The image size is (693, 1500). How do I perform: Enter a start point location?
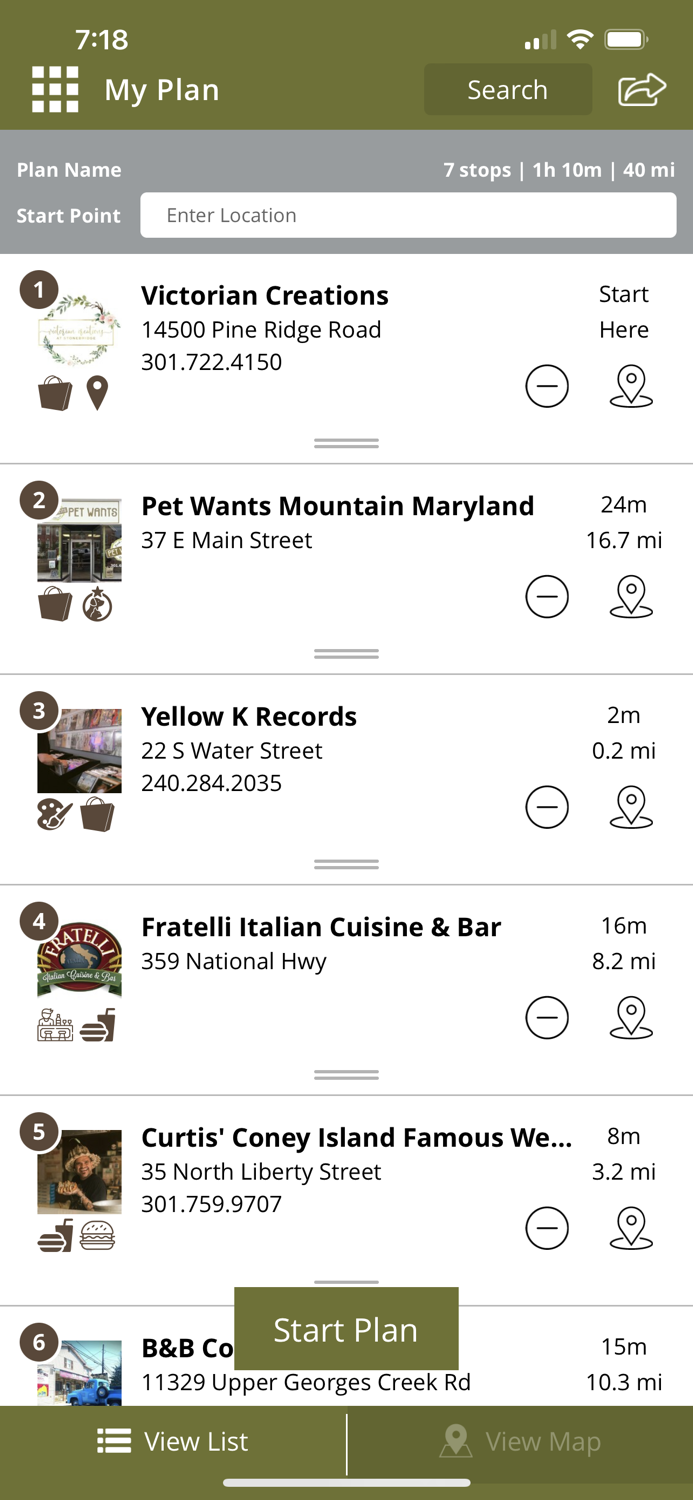point(408,215)
